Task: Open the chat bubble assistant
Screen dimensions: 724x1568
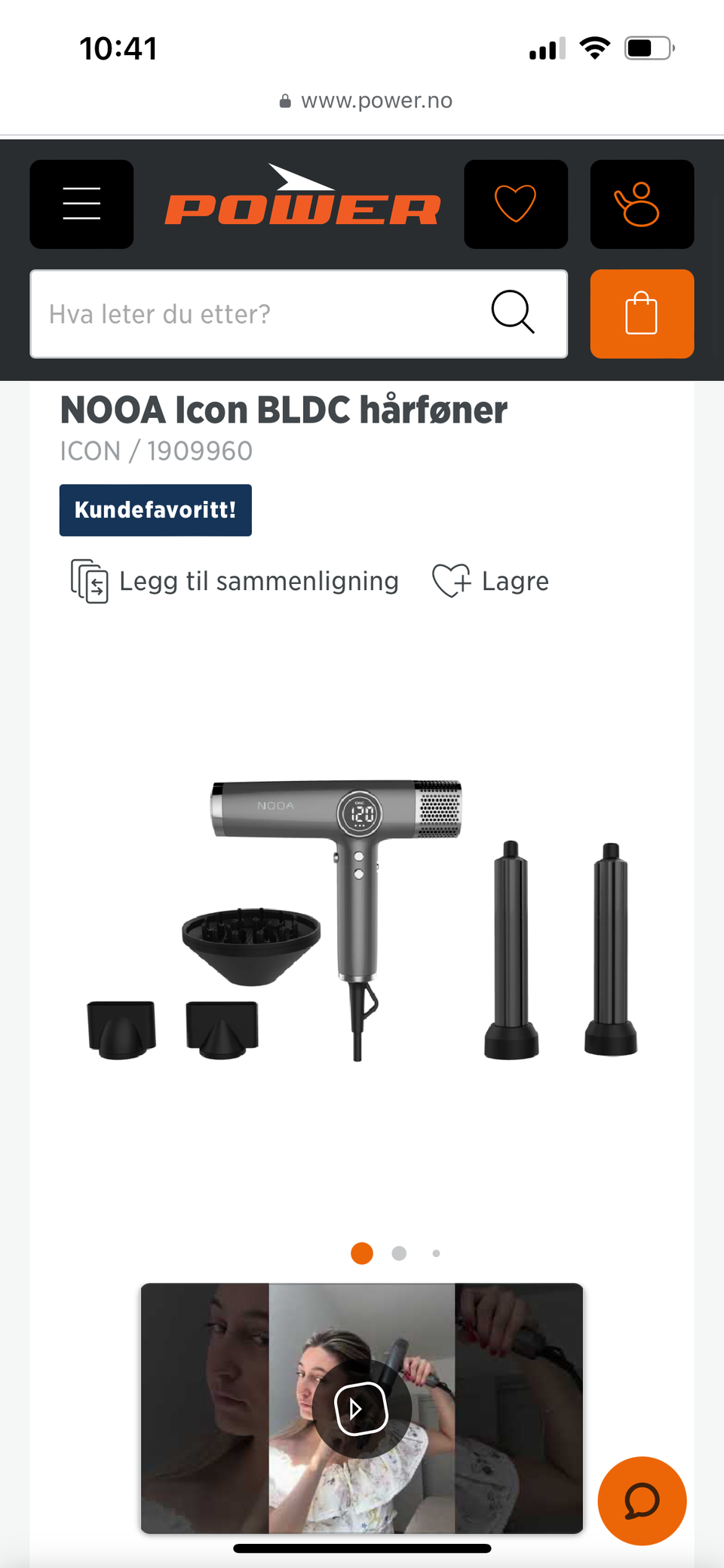Action: pos(642,1501)
